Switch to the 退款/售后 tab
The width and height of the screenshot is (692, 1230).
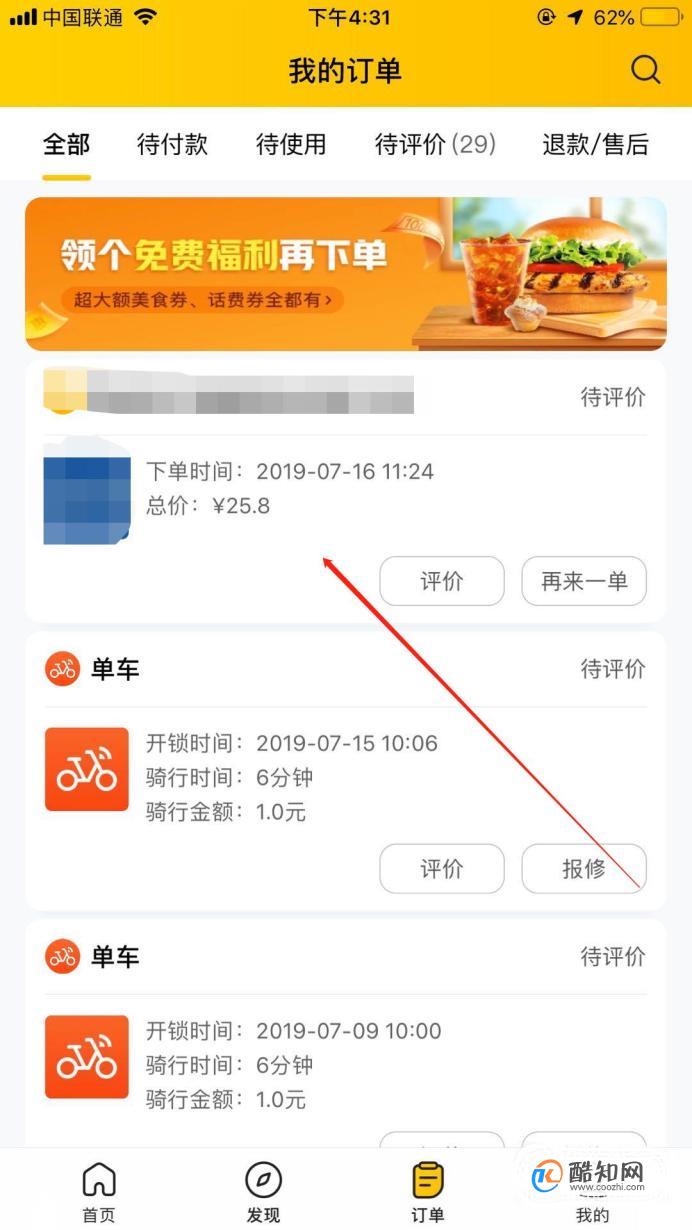point(595,145)
